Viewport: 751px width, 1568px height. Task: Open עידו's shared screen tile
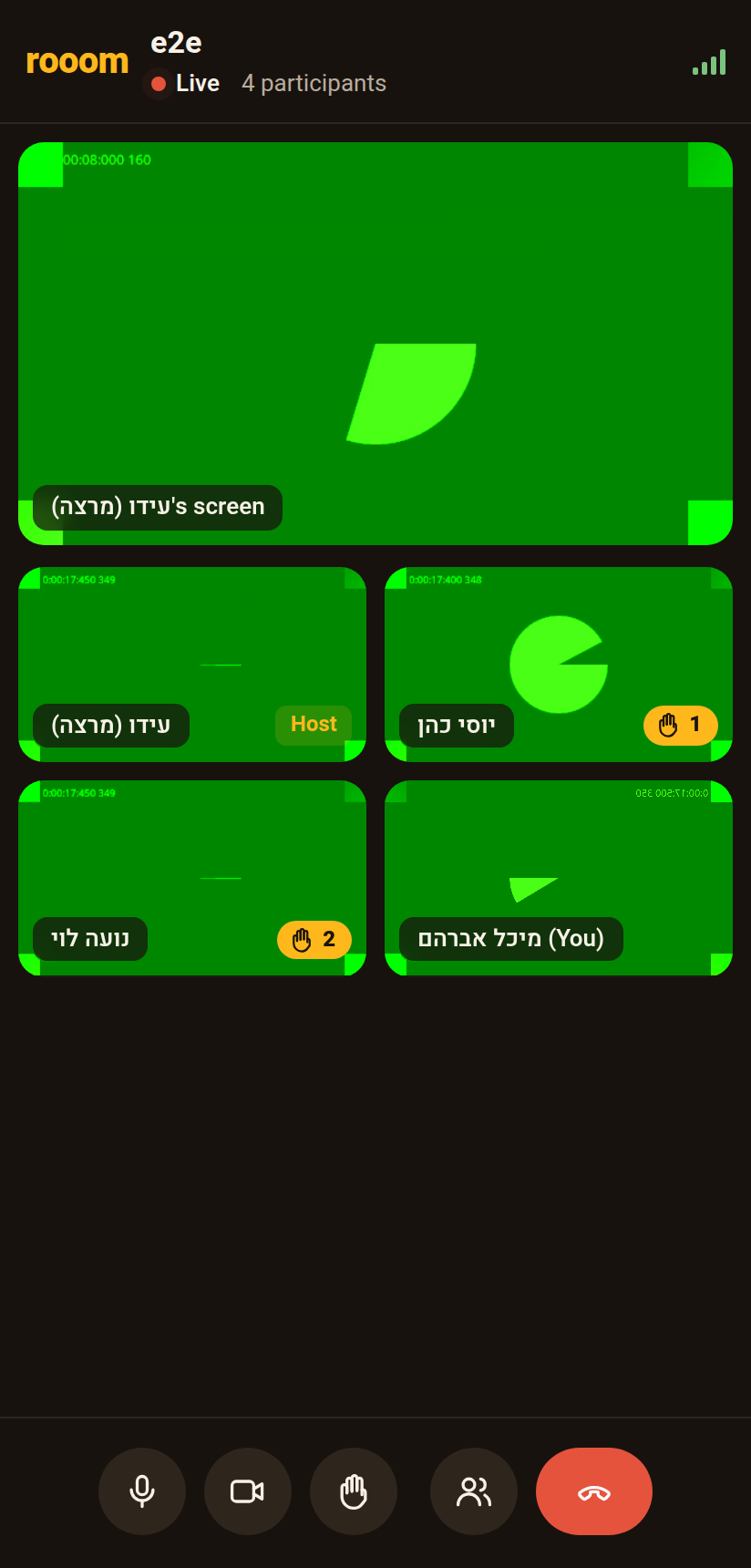375,344
